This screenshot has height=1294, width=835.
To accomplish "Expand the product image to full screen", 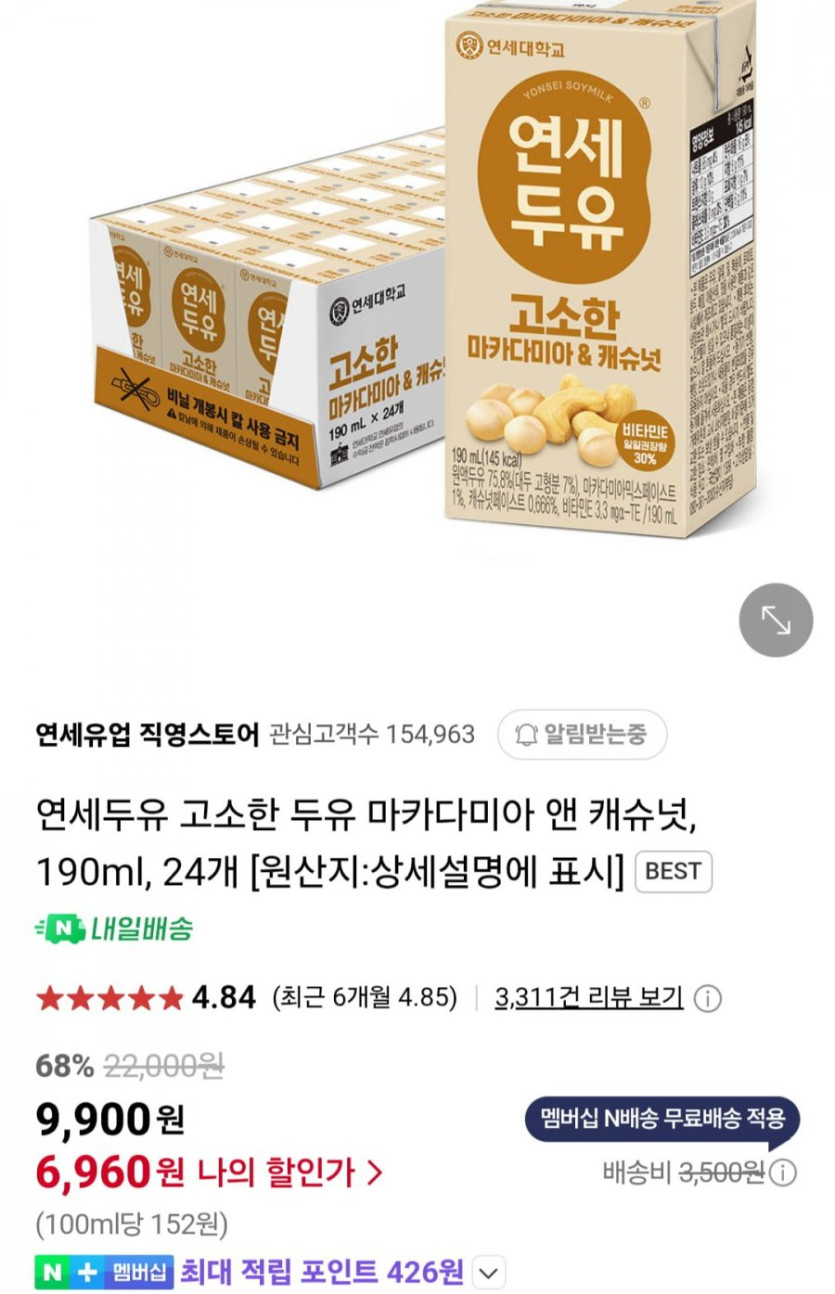I will 775,620.
